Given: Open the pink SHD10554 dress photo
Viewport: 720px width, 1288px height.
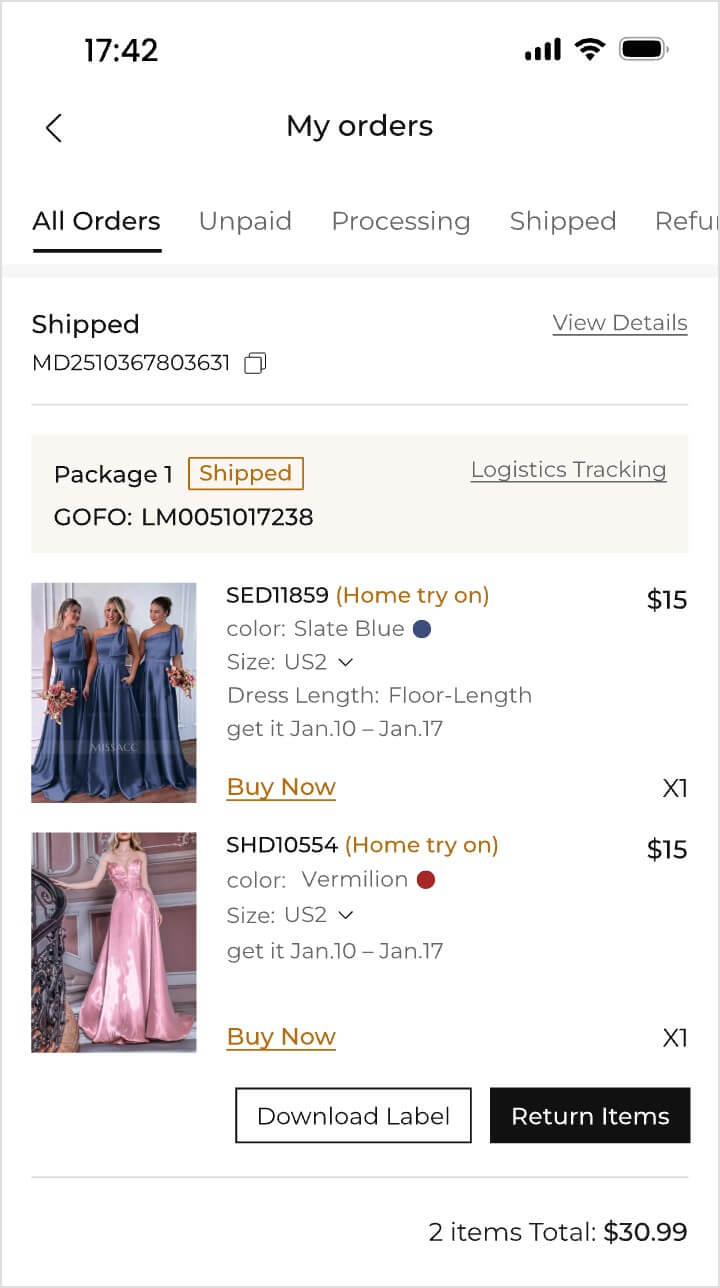Looking at the screenshot, I should pyautogui.click(x=114, y=942).
